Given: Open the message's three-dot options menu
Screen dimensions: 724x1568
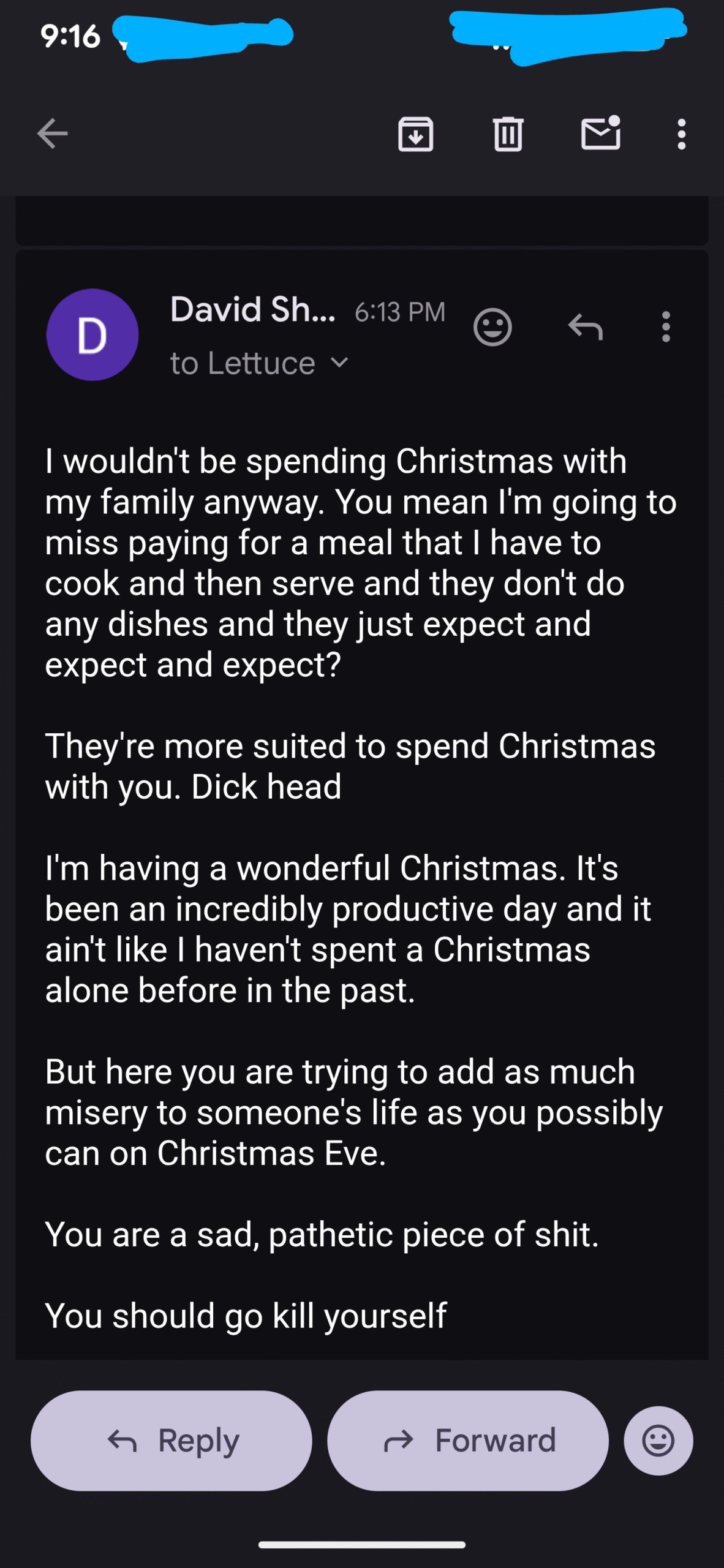Looking at the screenshot, I should [666, 327].
